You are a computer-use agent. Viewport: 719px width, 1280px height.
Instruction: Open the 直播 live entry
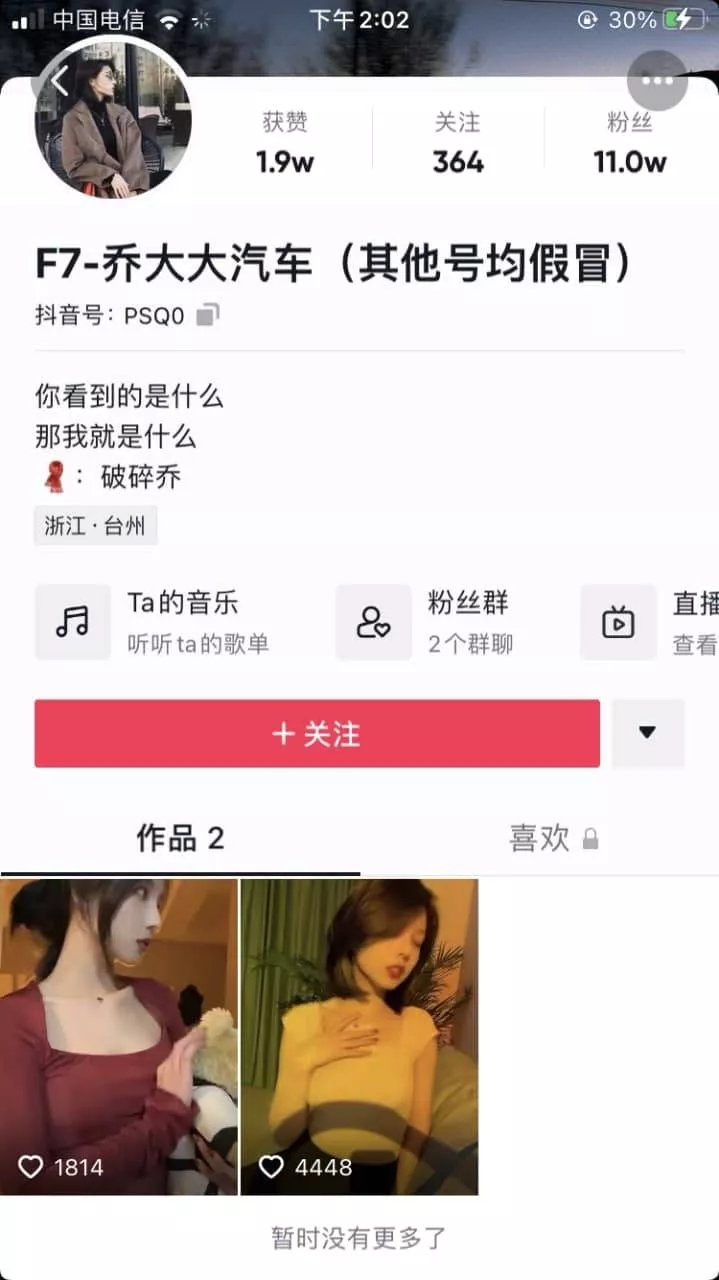click(650, 622)
